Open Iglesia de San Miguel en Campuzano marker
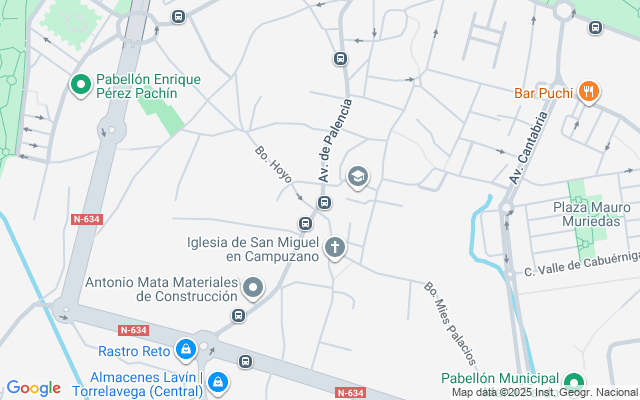Screen dimensions: 640x400 tap(335, 246)
